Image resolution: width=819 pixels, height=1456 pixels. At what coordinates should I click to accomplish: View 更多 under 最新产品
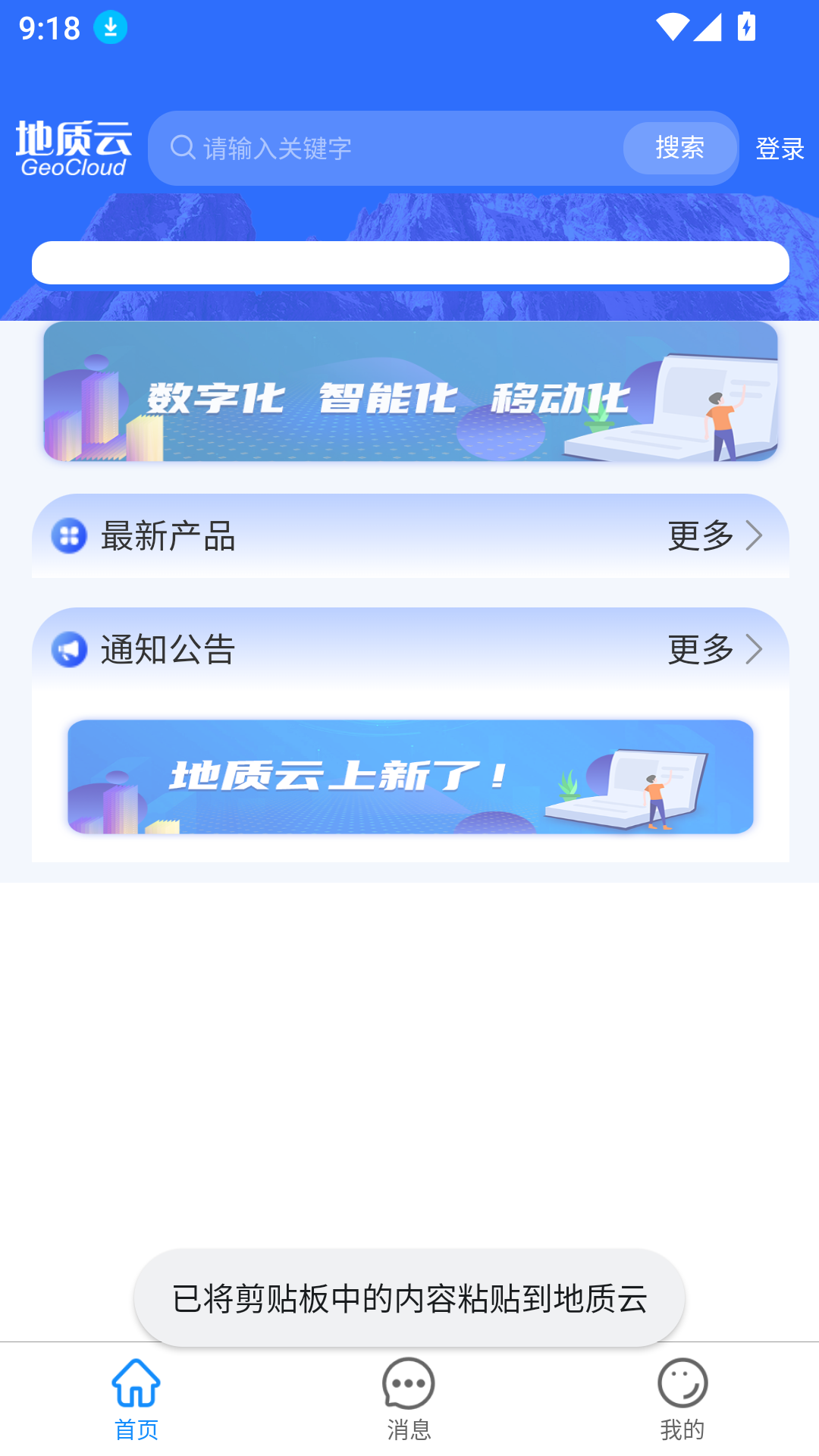(x=714, y=536)
